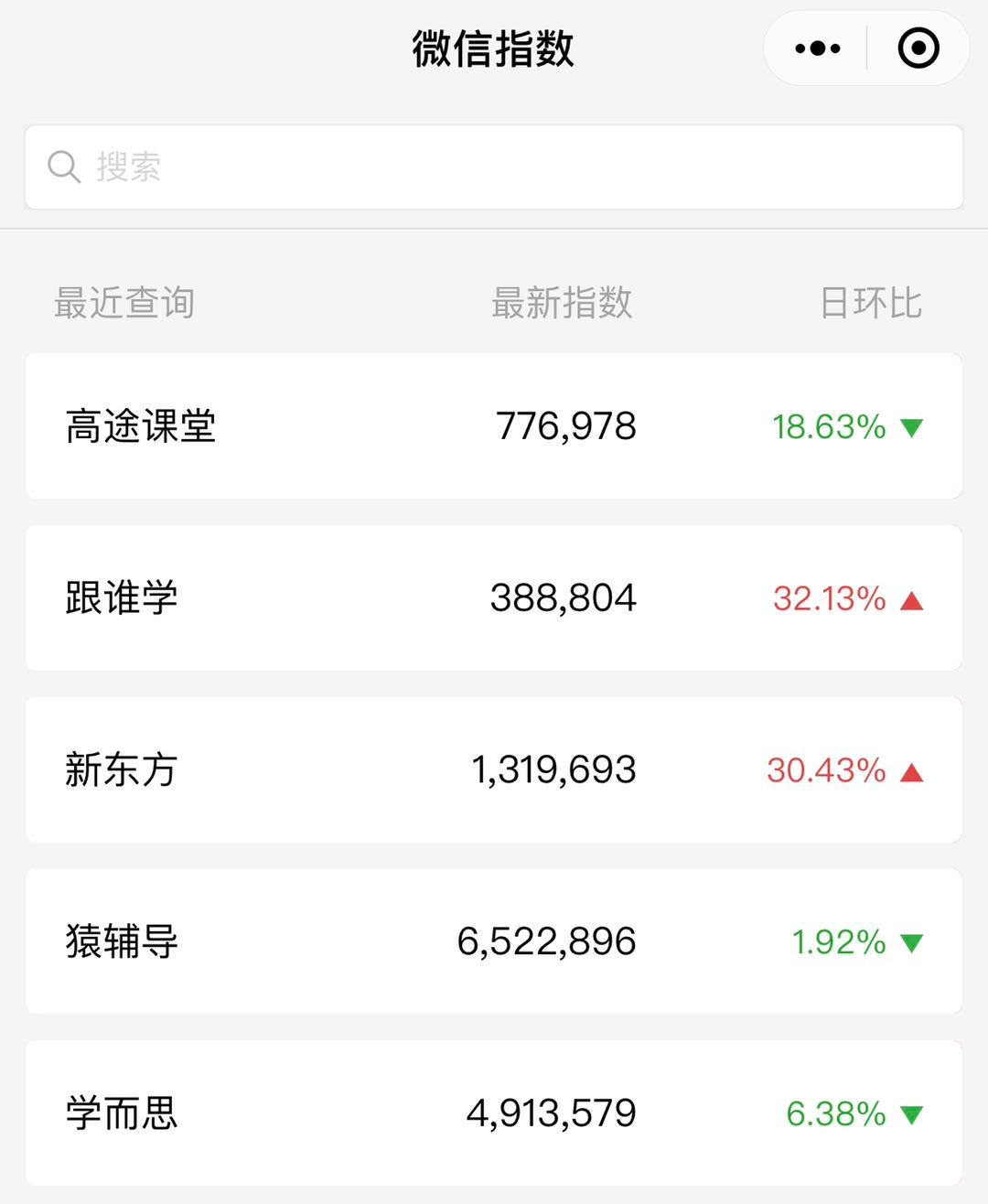
Task: Select the 猿辅导 index row
Action: click(x=494, y=941)
